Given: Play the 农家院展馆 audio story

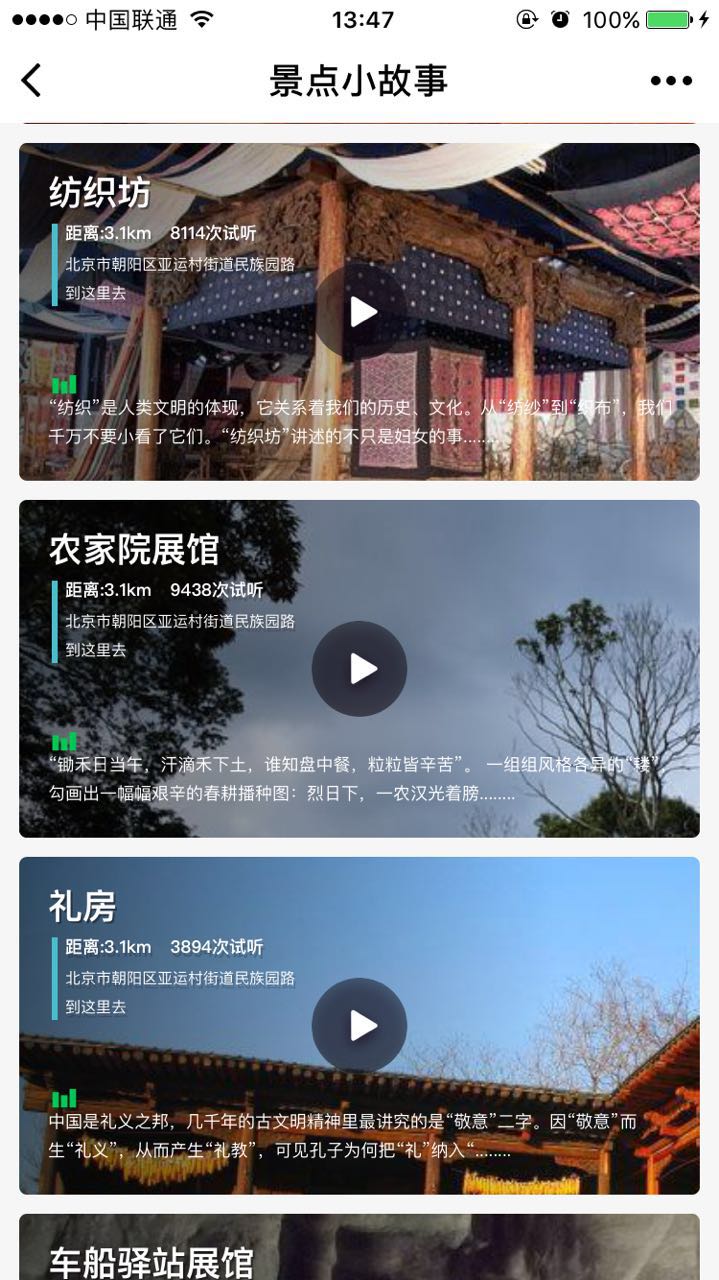Looking at the screenshot, I should (x=360, y=669).
